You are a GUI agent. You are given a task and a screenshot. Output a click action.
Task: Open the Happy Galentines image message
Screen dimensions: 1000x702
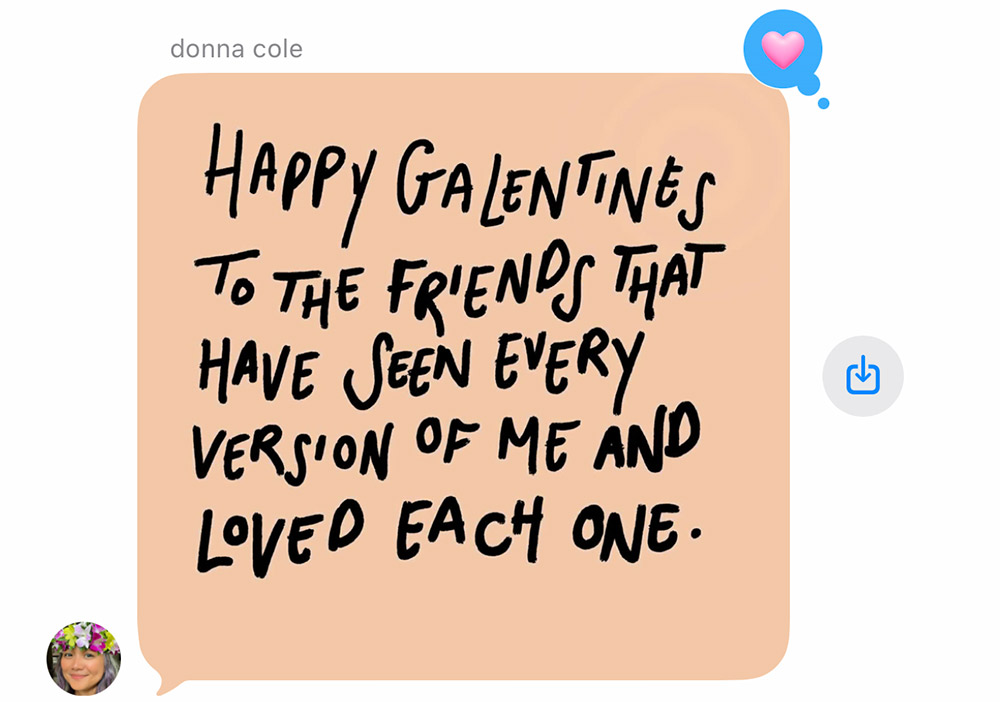coord(462,380)
